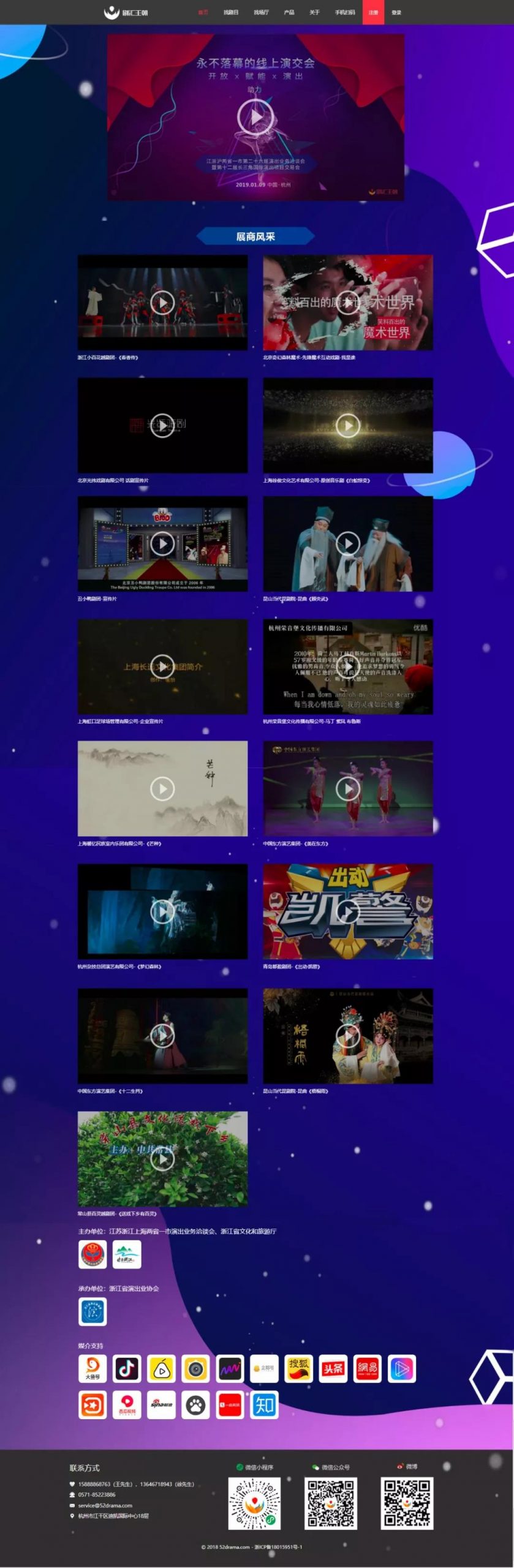
Task: Play 常山县百灵越剧团《送戏下乡有百灵》 video
Action: (x=162, y=1159)
